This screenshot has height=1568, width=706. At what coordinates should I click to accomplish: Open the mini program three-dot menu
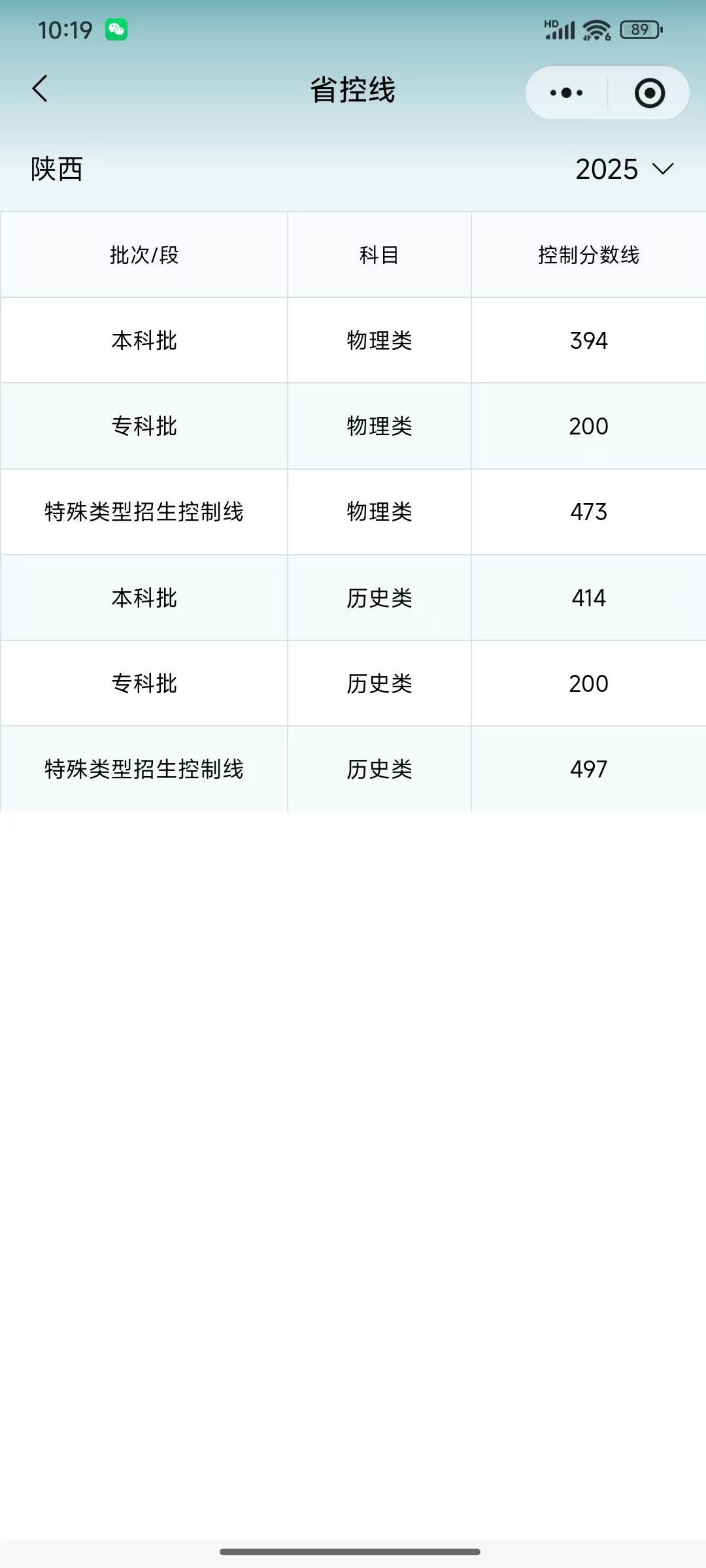click(567, 93)
